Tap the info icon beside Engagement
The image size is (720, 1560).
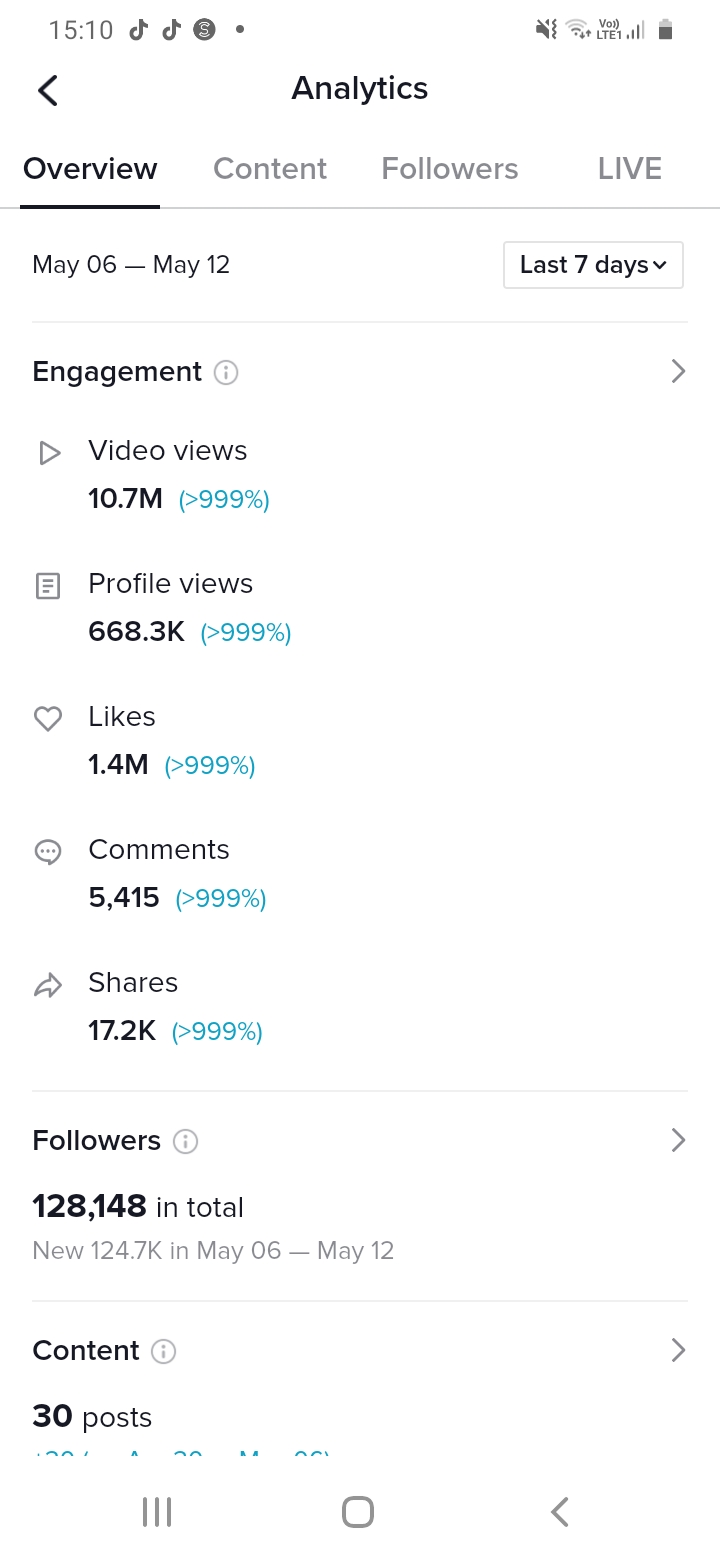[226, 373]
